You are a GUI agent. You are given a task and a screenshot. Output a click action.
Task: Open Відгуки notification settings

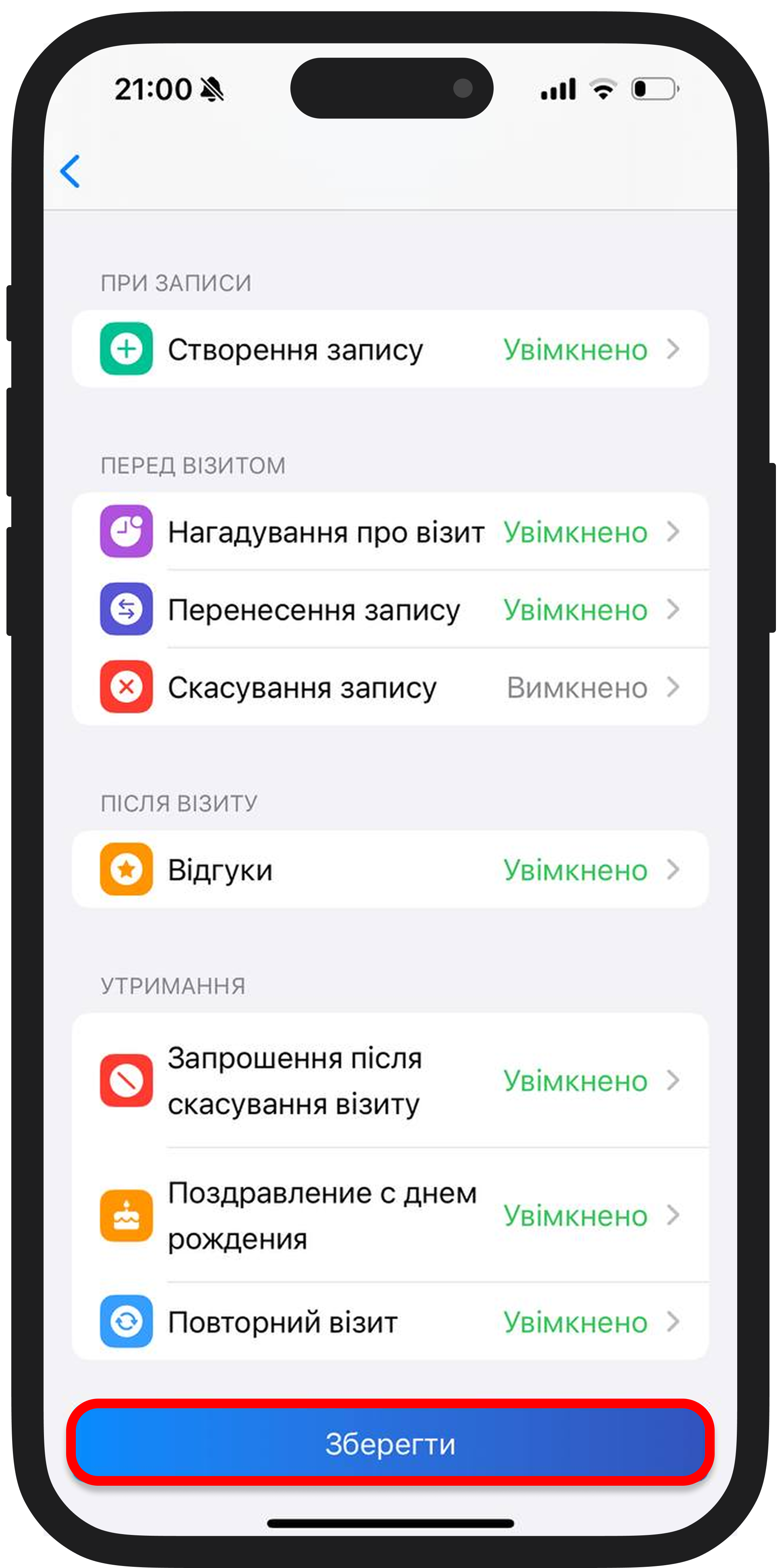click(390, 870)
